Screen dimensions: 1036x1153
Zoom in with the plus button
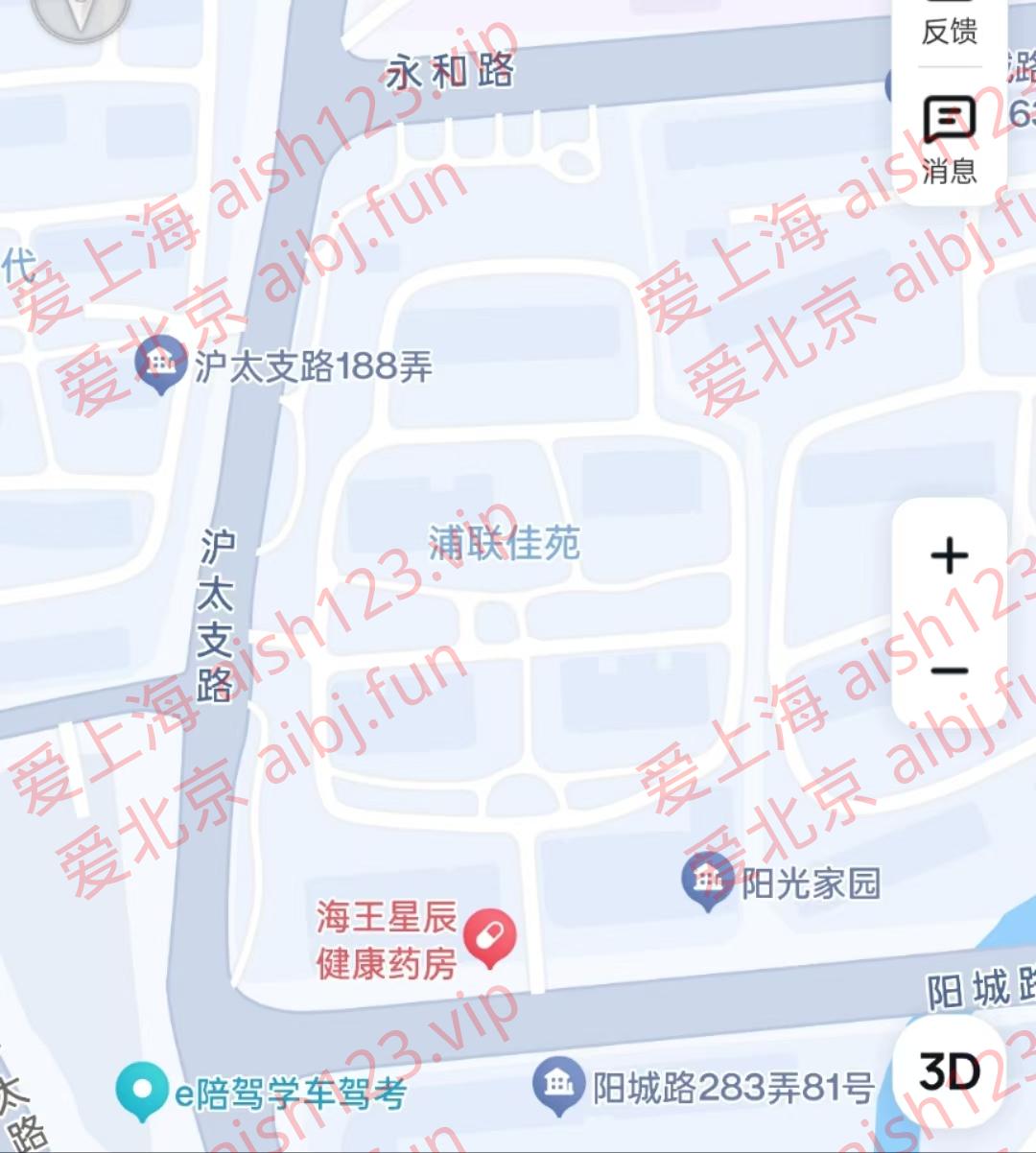pos(949,556)
